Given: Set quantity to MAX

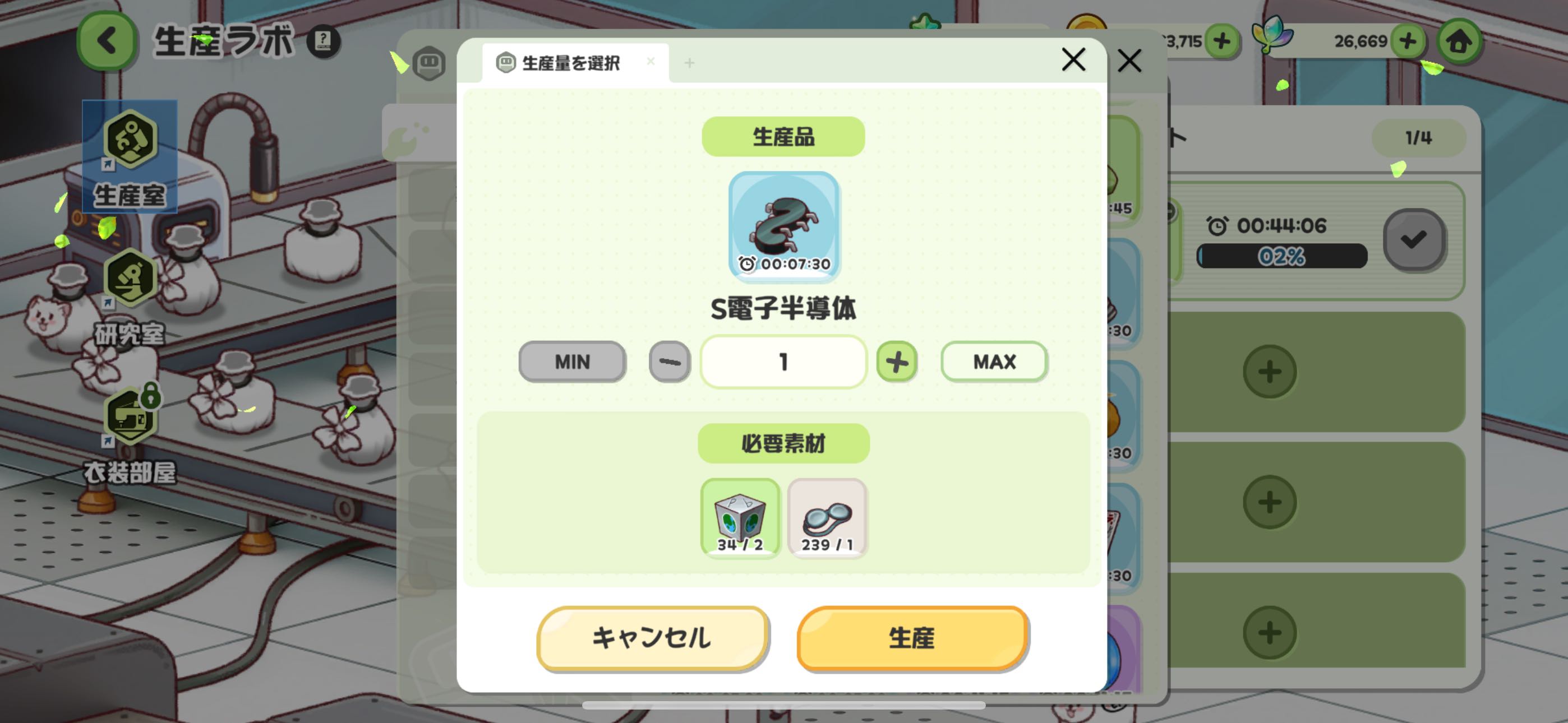Looking at the screenshot, I should [x=993, y=362].
